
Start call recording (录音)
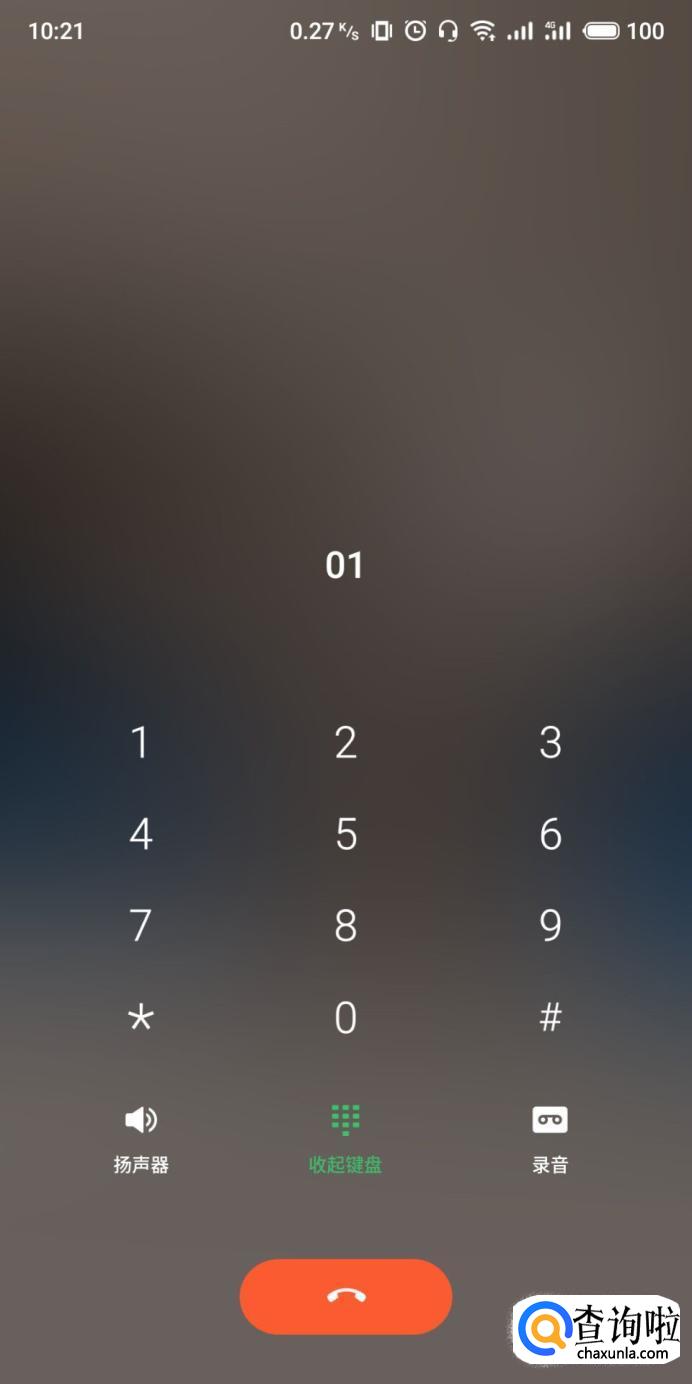pos(551,1139)
